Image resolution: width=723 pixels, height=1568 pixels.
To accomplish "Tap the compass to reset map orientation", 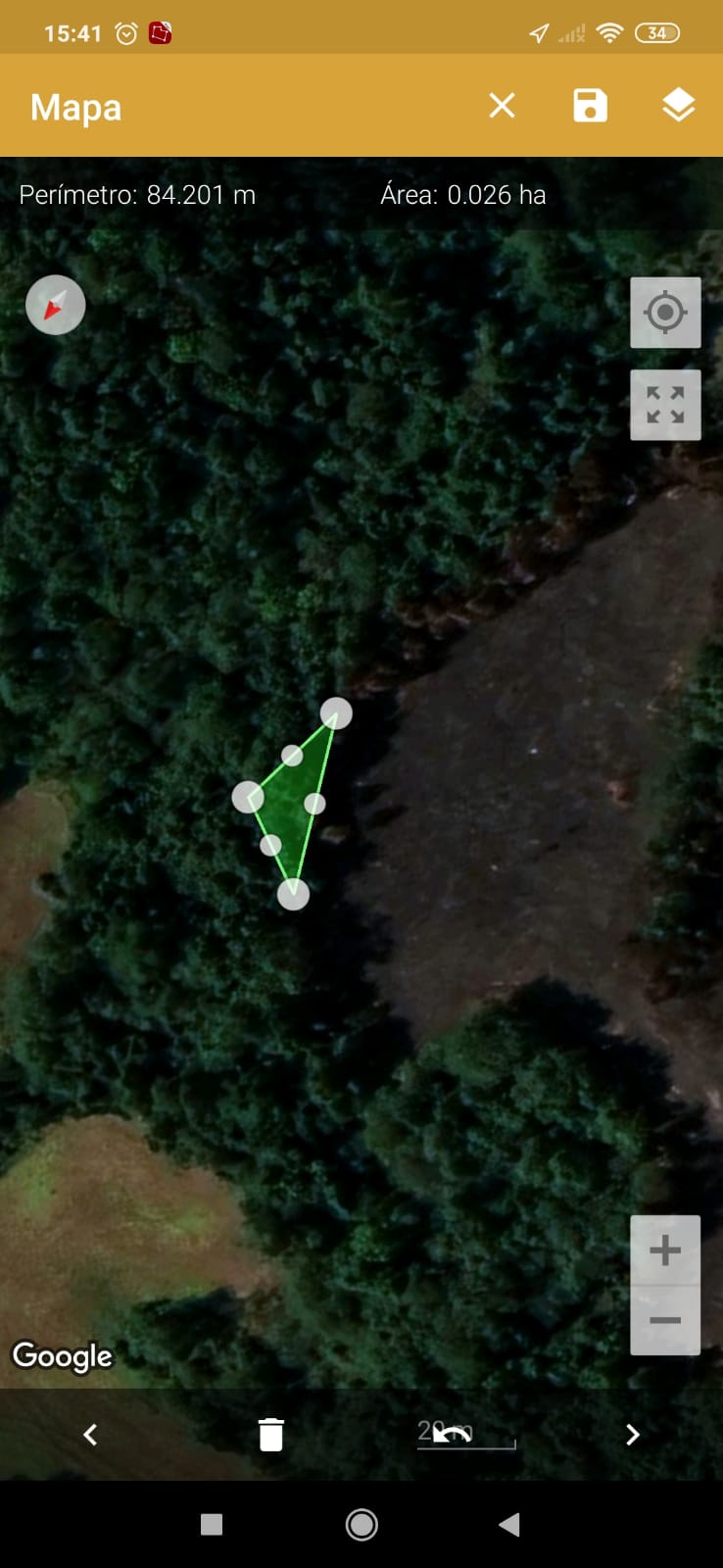I will click(56, 305).
